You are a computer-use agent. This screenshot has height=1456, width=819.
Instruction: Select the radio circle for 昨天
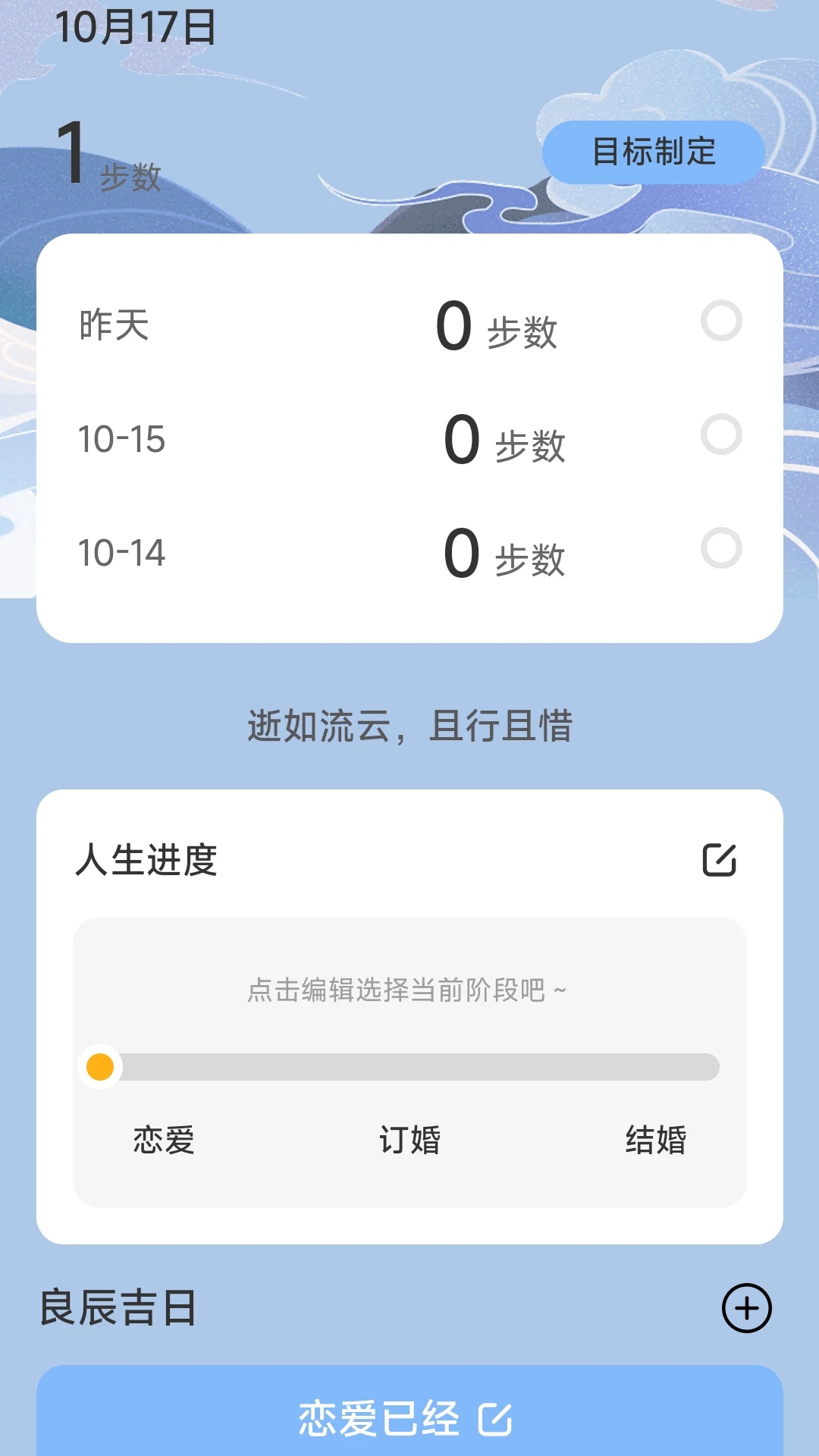point(721,321)
